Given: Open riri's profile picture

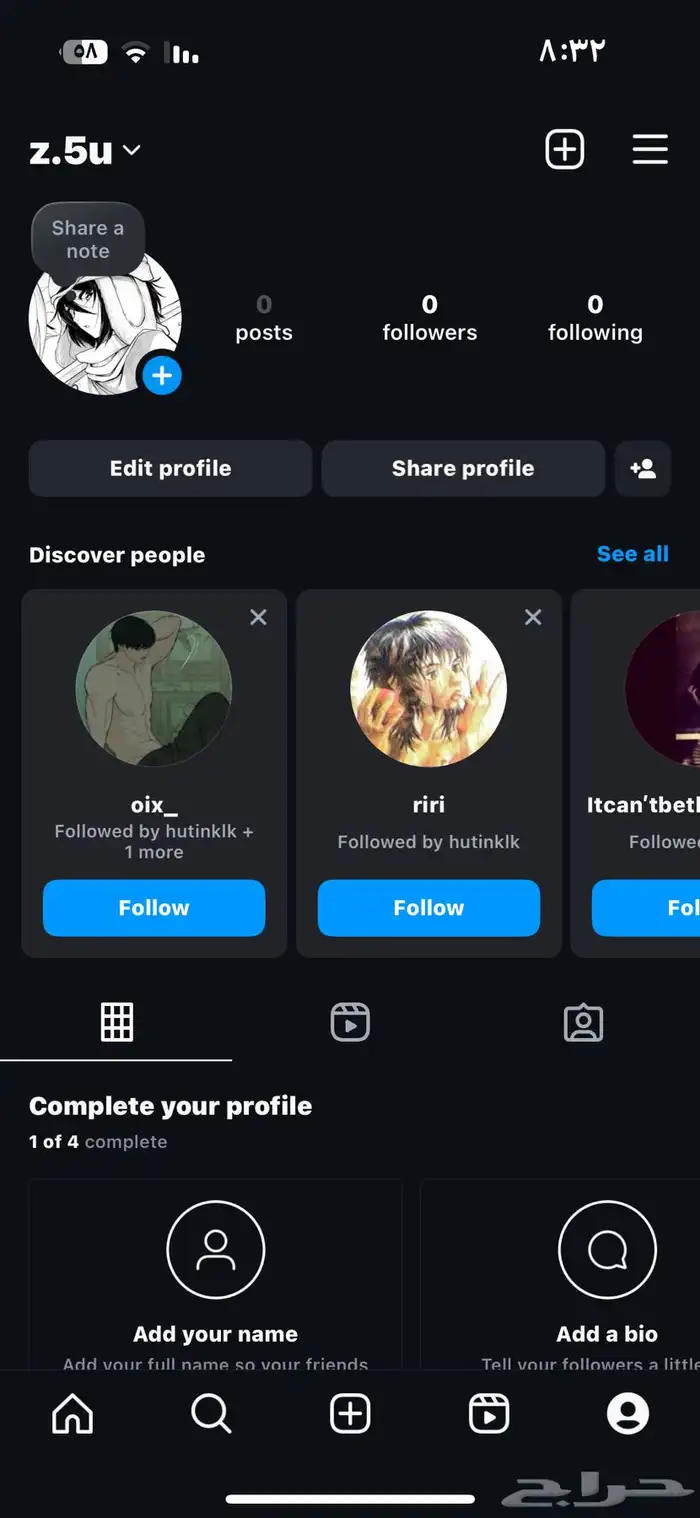Looking at the screenshot, I should [x=428, y=689].
